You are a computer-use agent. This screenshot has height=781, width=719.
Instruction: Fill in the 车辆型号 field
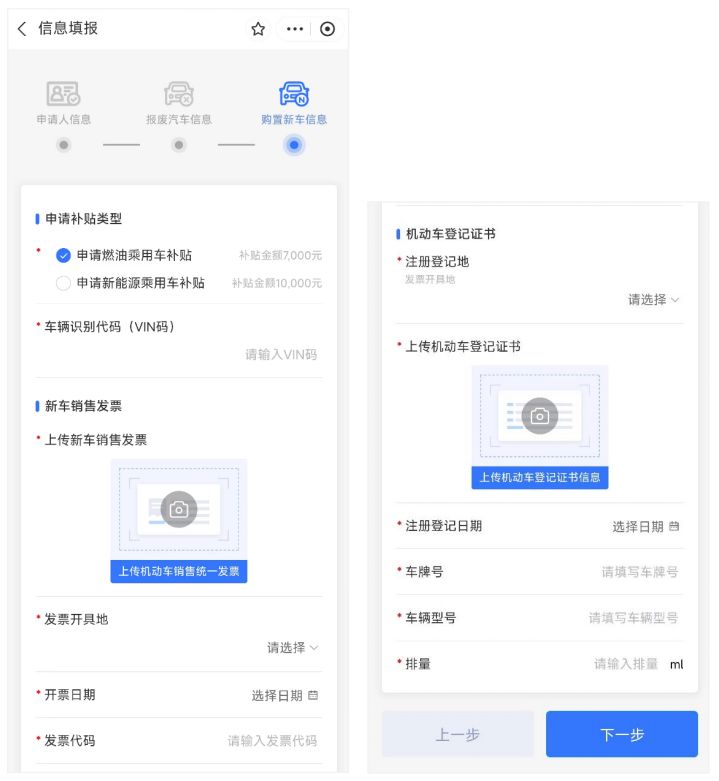[633, 618]
